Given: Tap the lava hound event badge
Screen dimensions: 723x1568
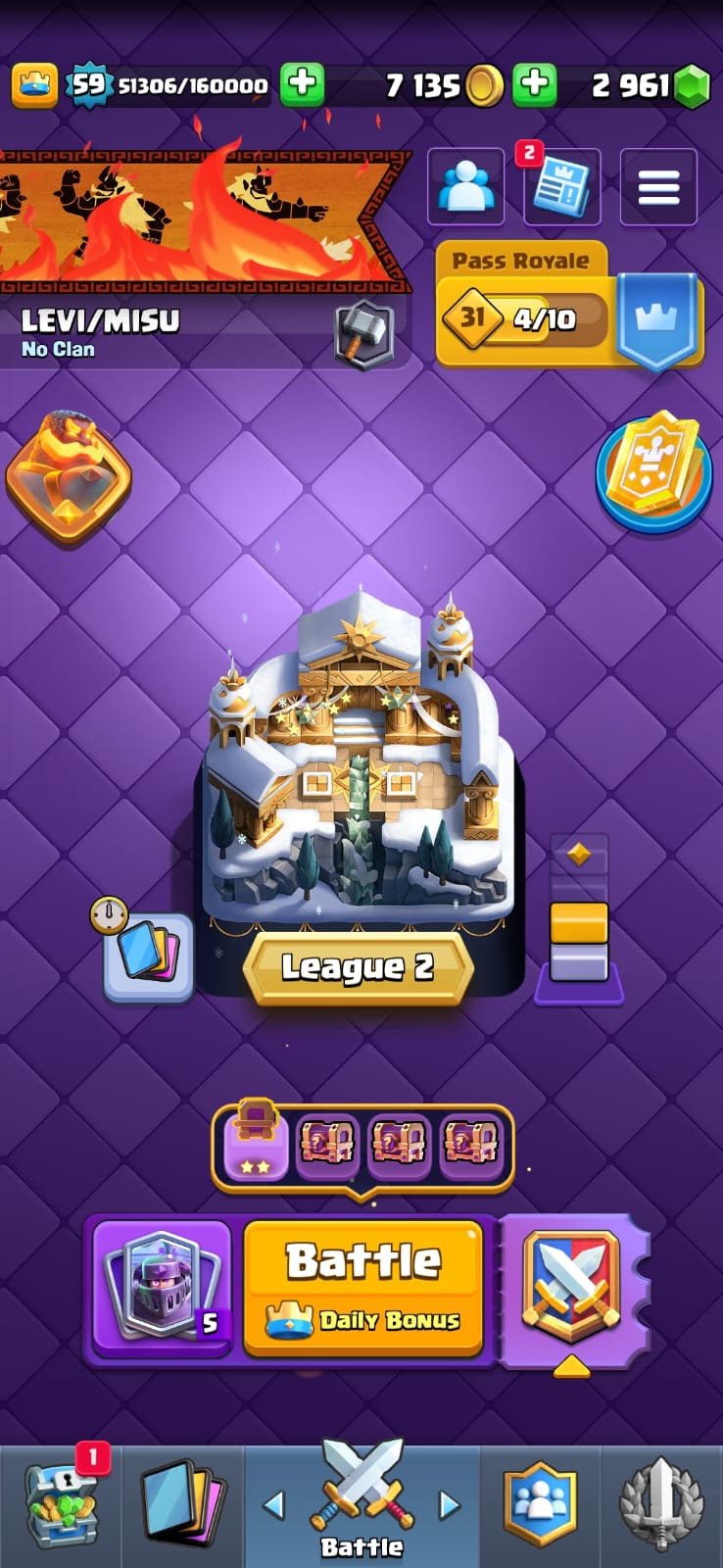Looking at the screenshot, I should click(68, 477).
